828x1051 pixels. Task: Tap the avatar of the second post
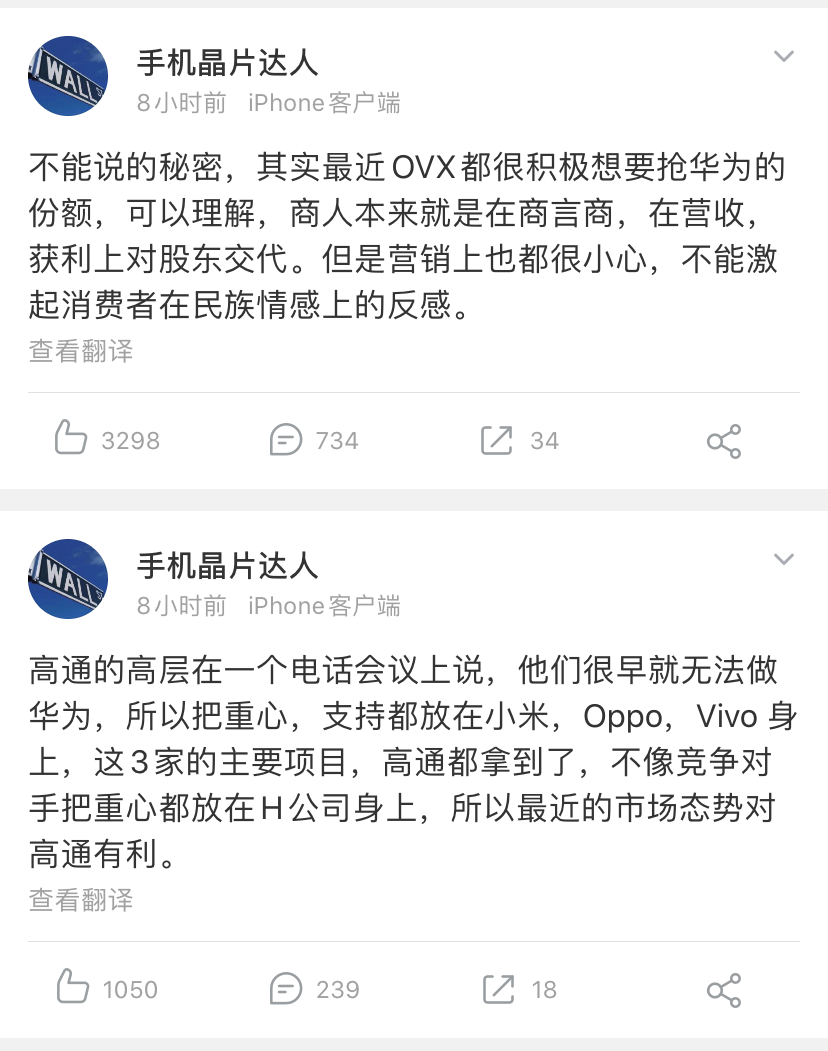click(68, 579)
